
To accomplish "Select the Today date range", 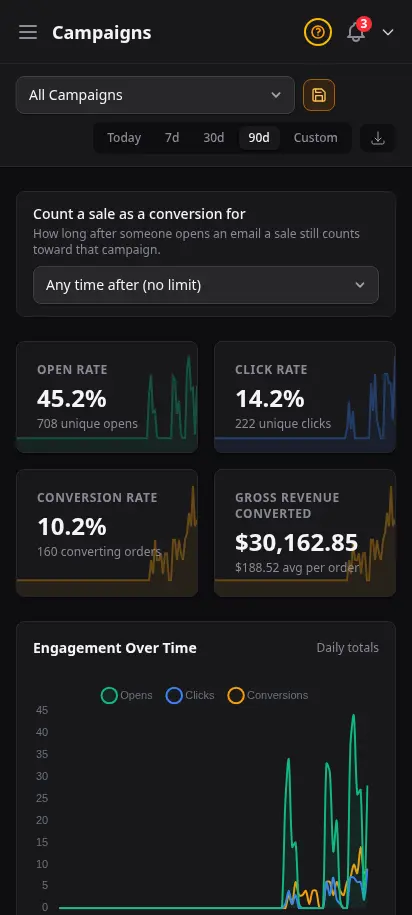I will point(124,138).
